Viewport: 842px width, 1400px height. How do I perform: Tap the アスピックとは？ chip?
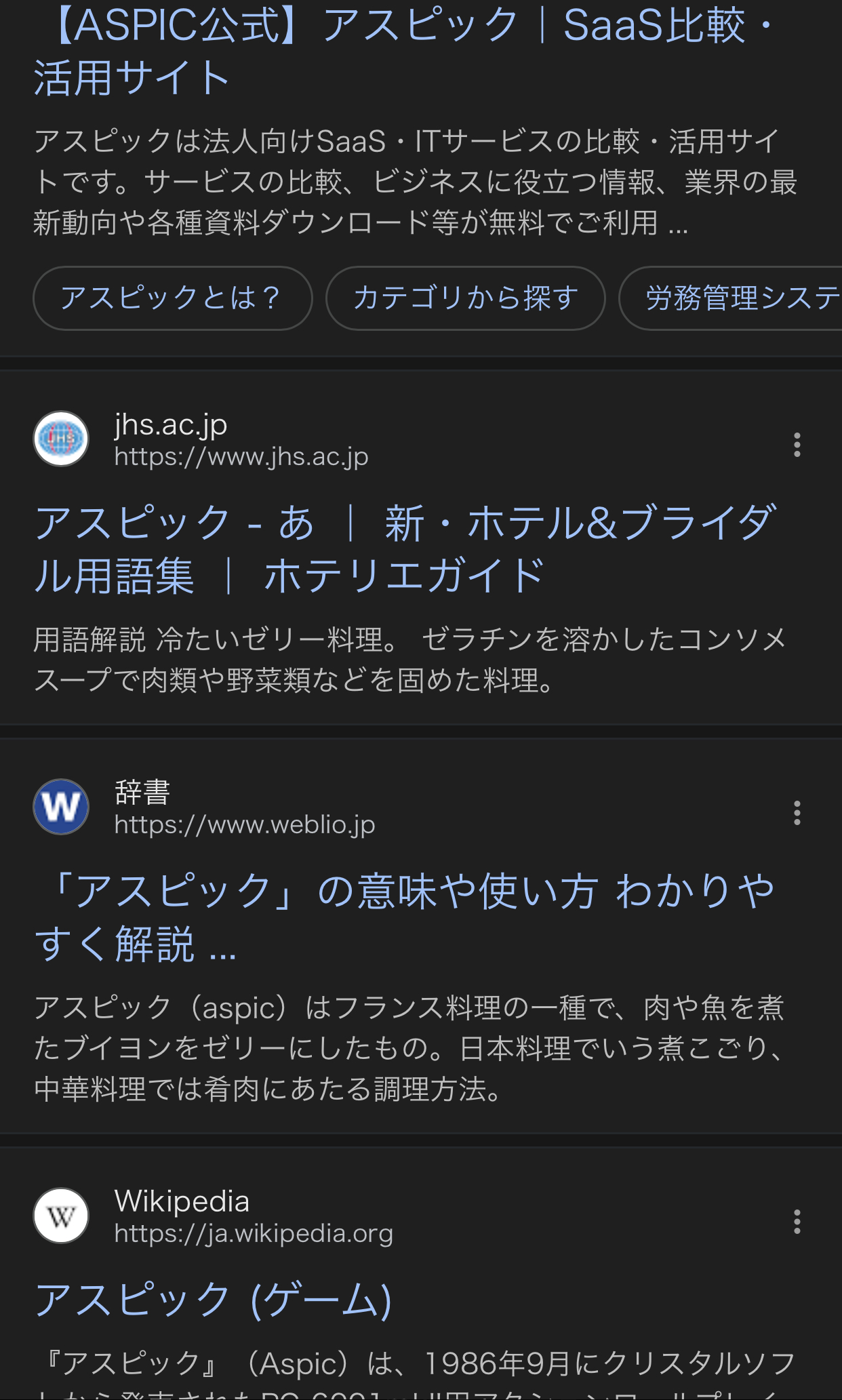pyautogui.click(x=172, y=298)
